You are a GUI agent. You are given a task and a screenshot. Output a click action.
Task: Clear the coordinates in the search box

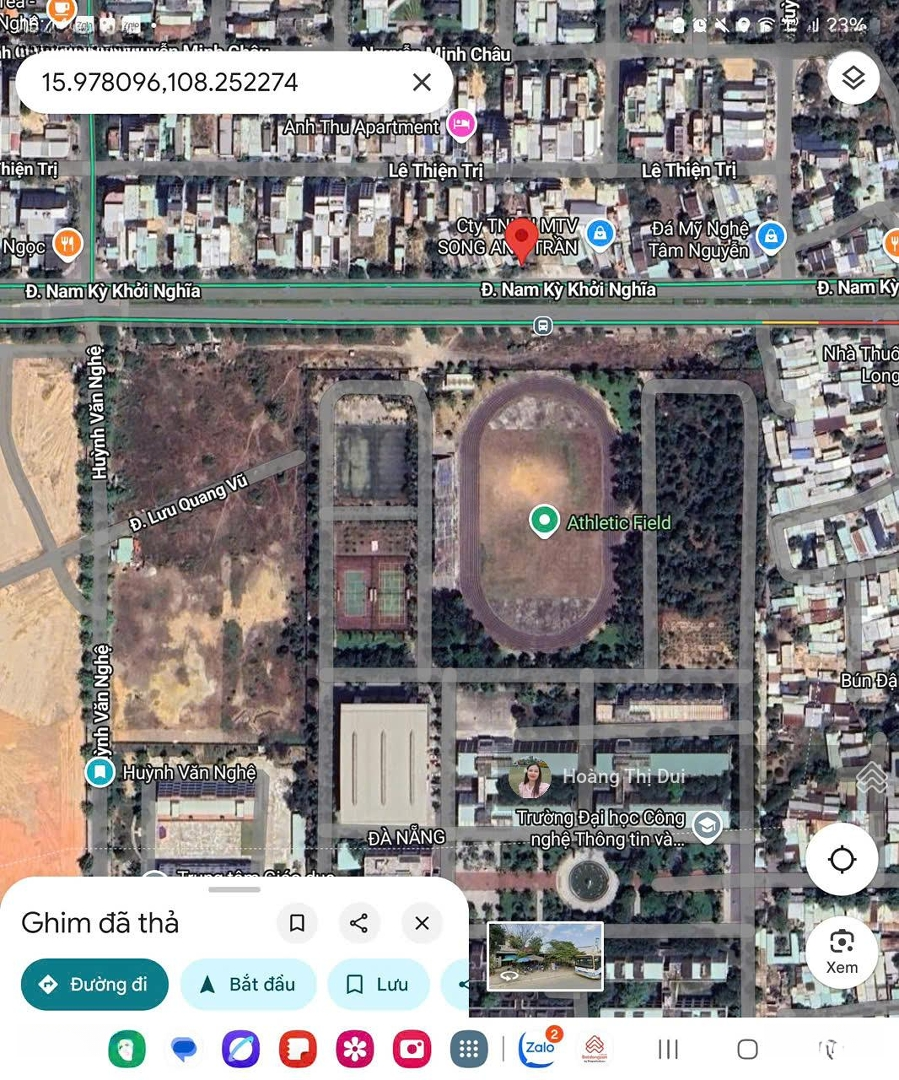tap(422, 82)
